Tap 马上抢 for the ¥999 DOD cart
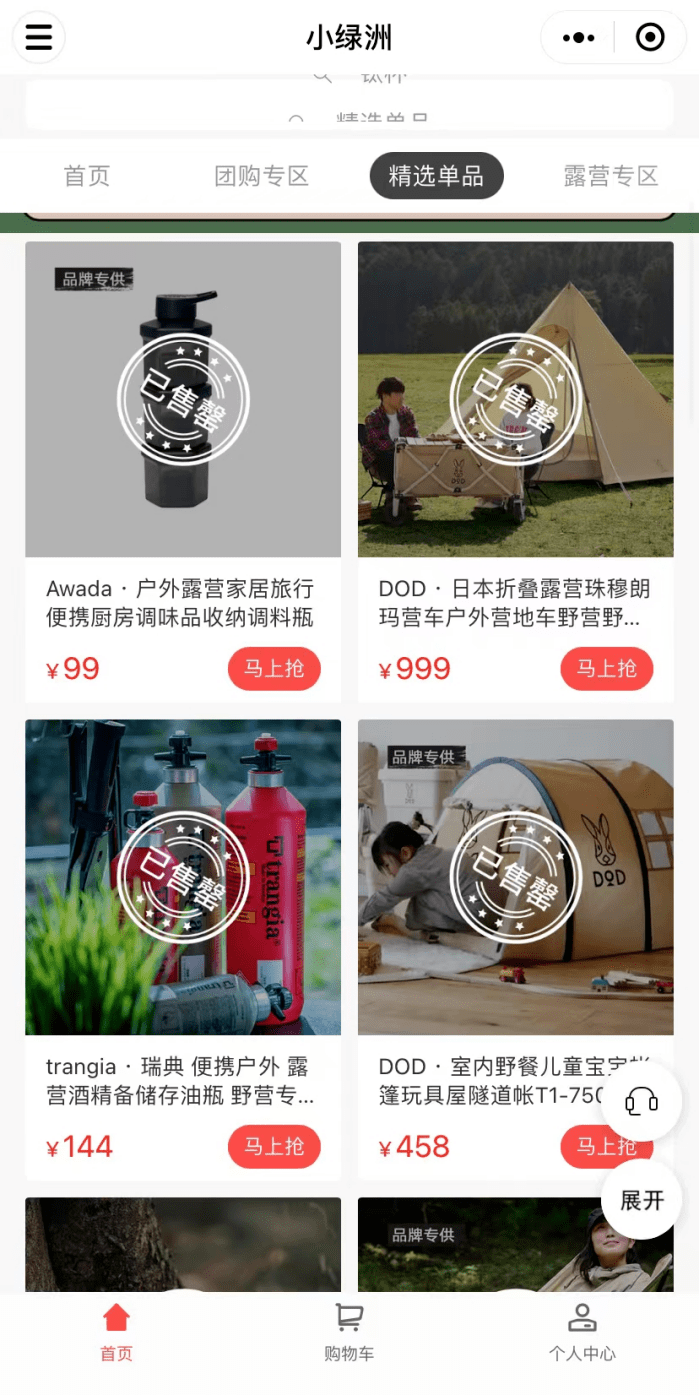This screenshot has height=1396, width=700. 606,669
